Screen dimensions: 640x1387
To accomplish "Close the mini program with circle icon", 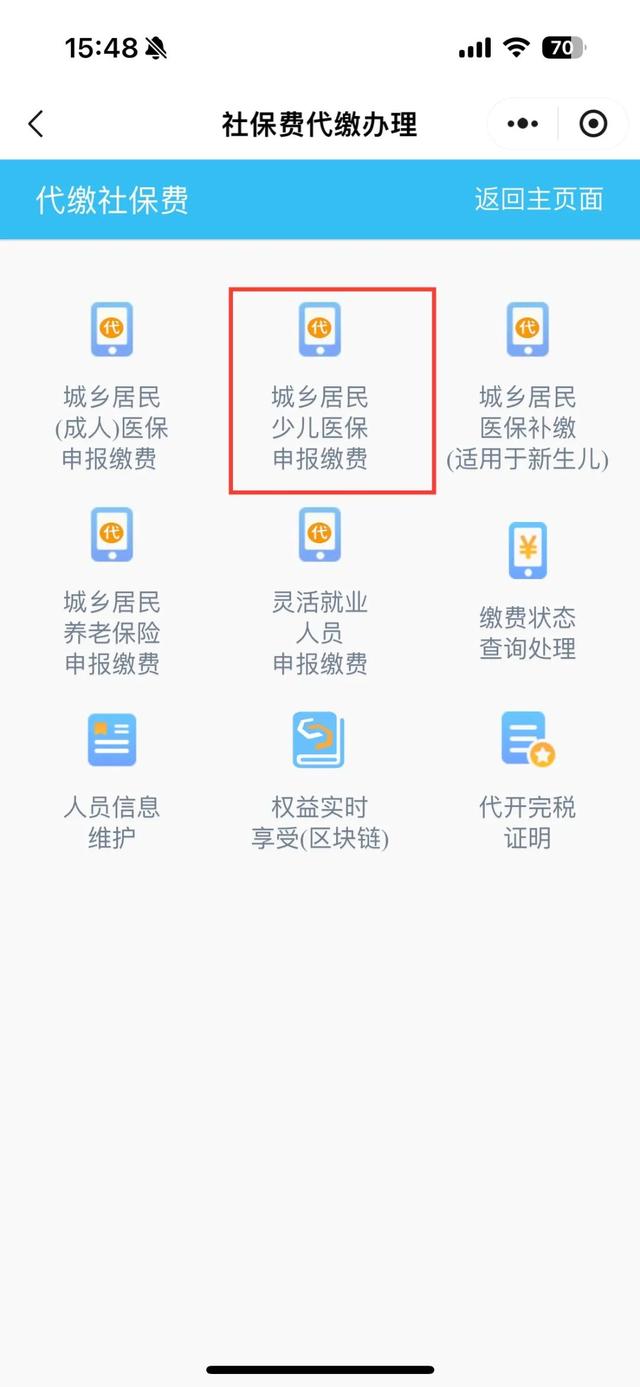I will pos(594,124).
